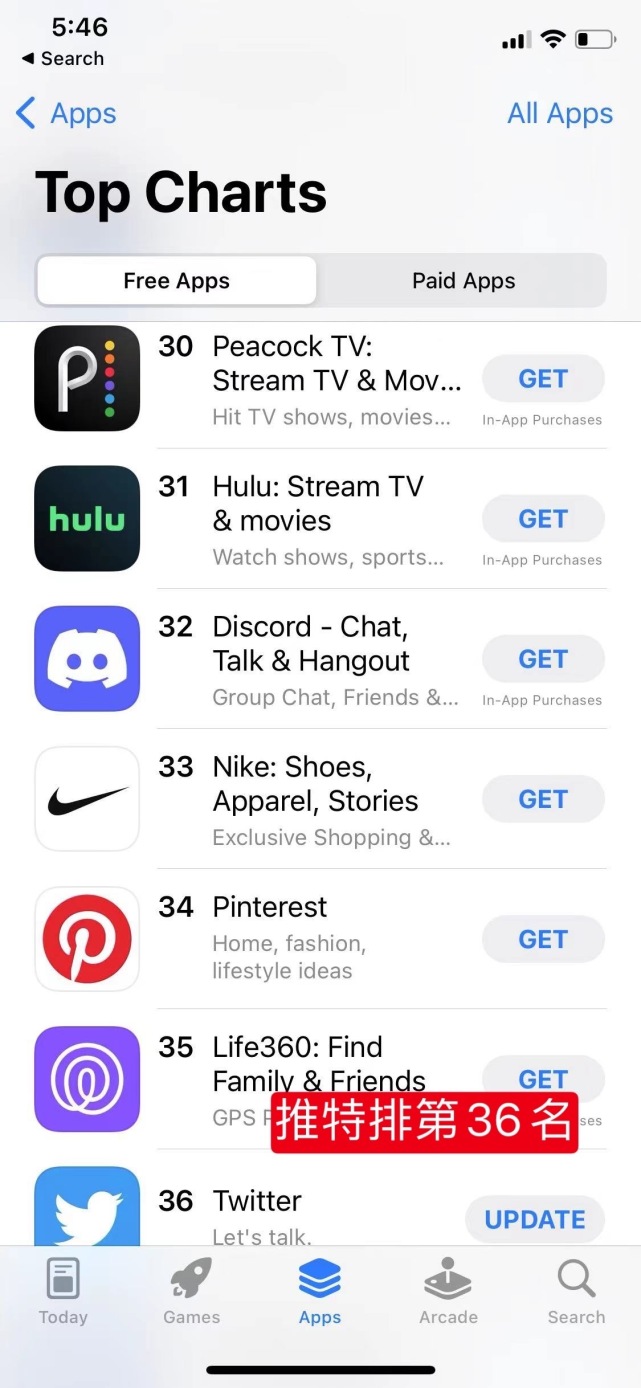
Task: Get the Pinterest app
Action: (x=543, y=939)
